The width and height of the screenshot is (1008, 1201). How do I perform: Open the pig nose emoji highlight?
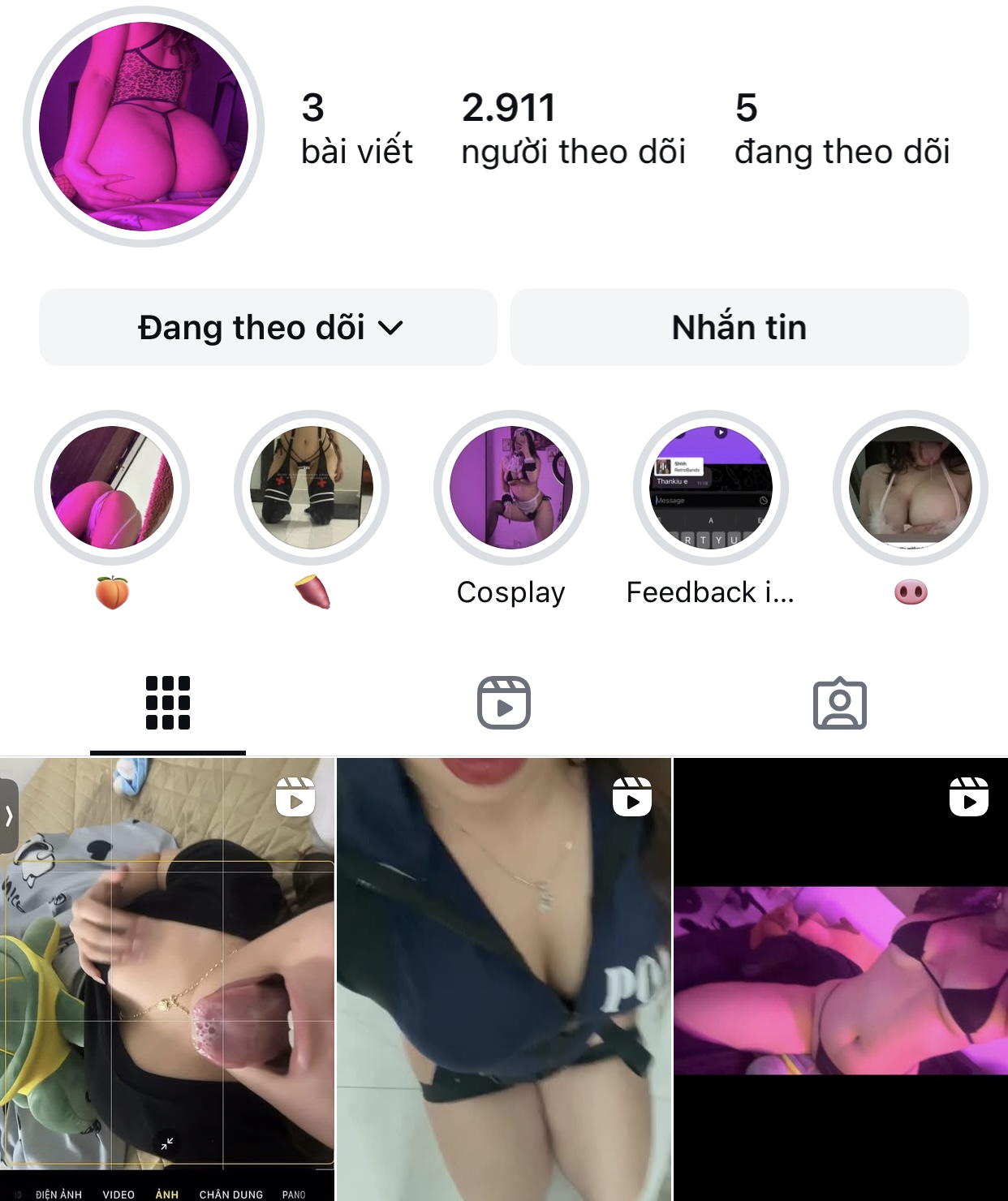point(911,488)
